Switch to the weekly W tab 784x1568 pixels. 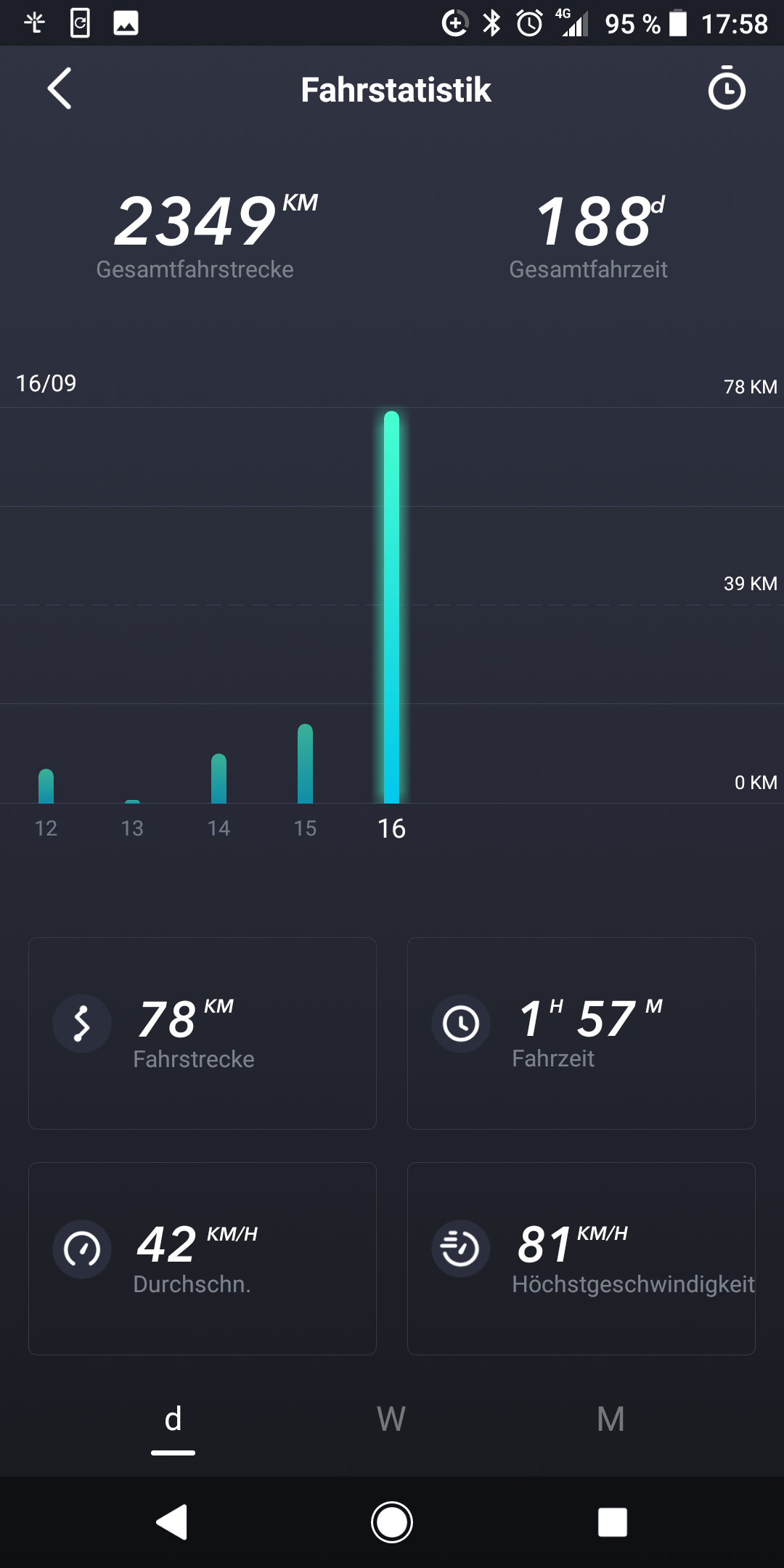pyautogui.click(x=391, y=1419)
